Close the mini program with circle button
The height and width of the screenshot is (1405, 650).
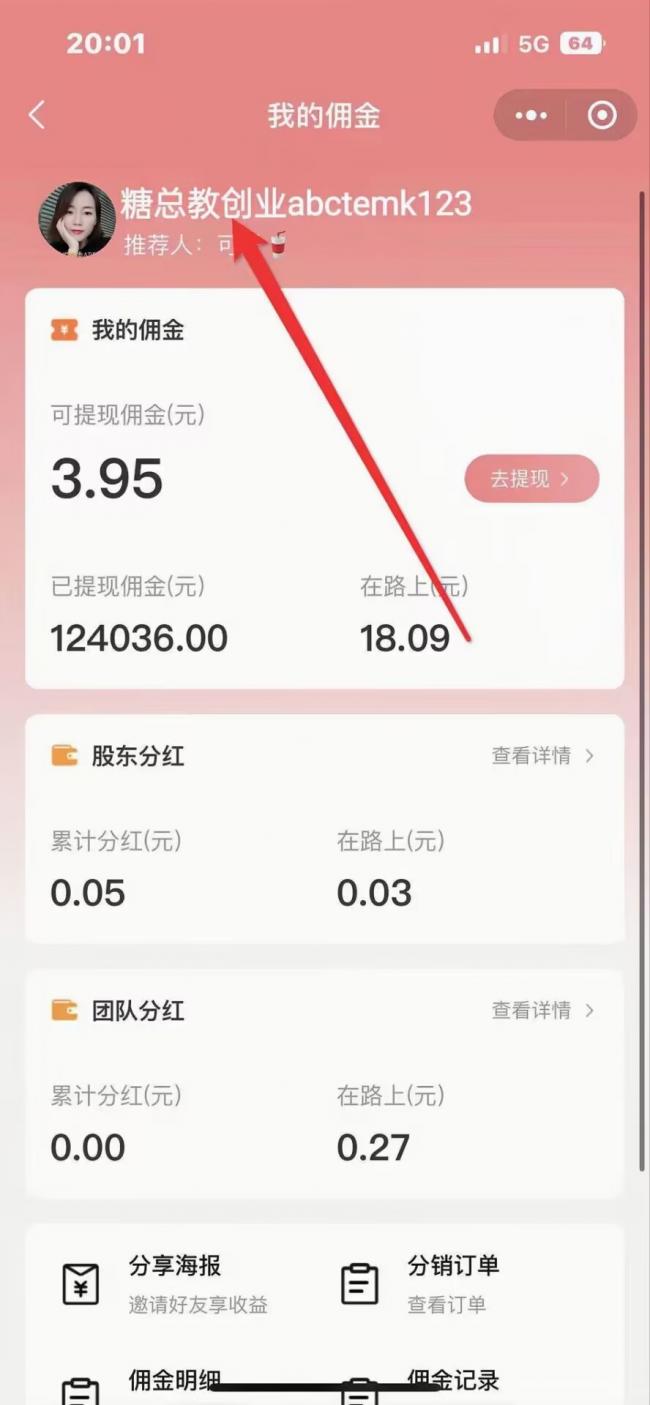click(x=602, y=115)
